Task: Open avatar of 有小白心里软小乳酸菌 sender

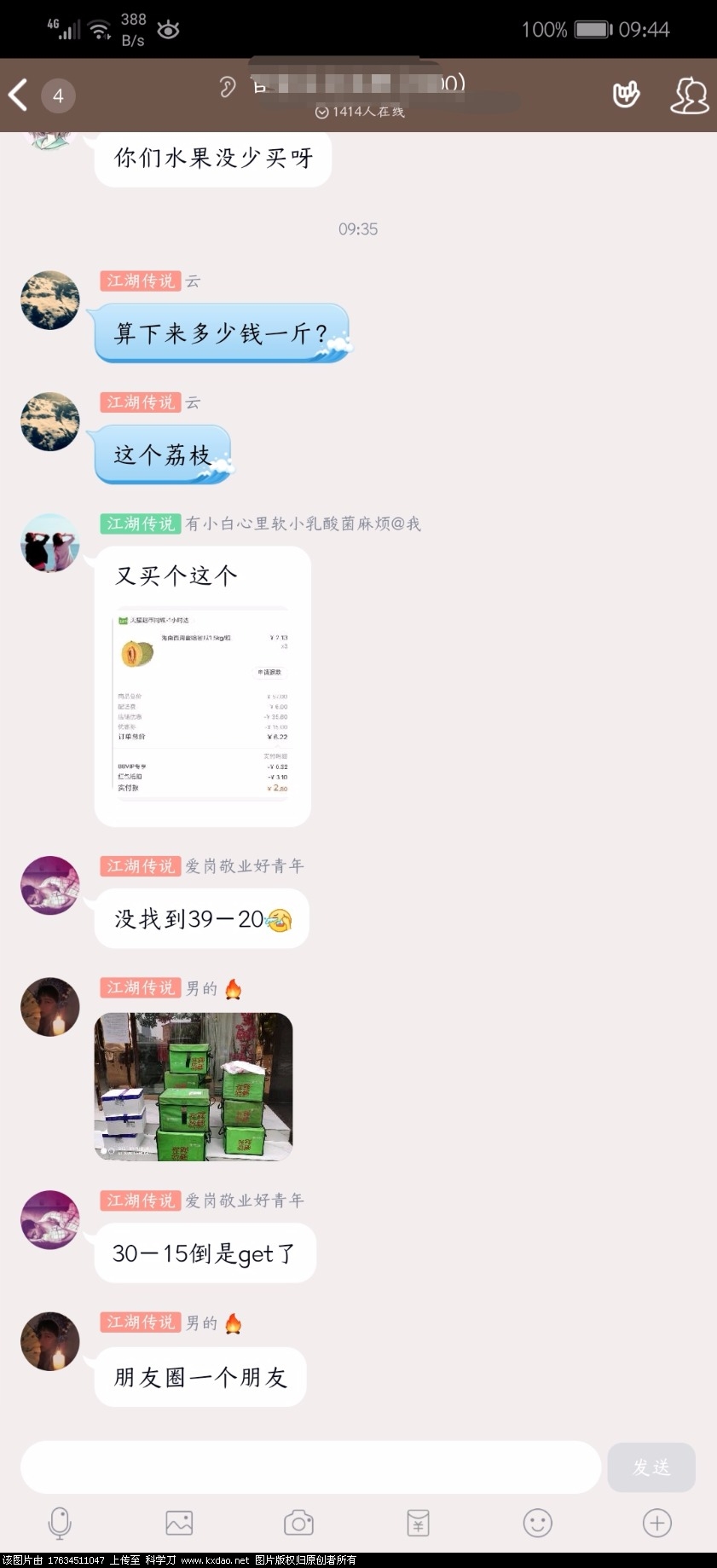Action: [50, 542]
